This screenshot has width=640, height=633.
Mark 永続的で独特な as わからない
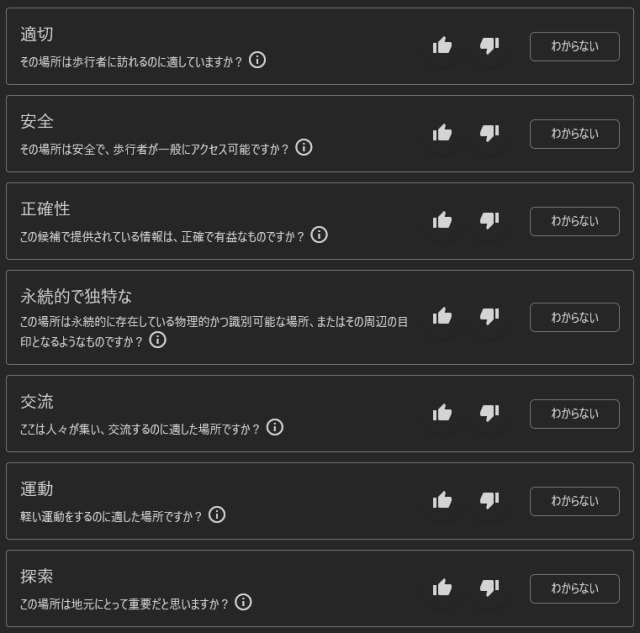574,317
